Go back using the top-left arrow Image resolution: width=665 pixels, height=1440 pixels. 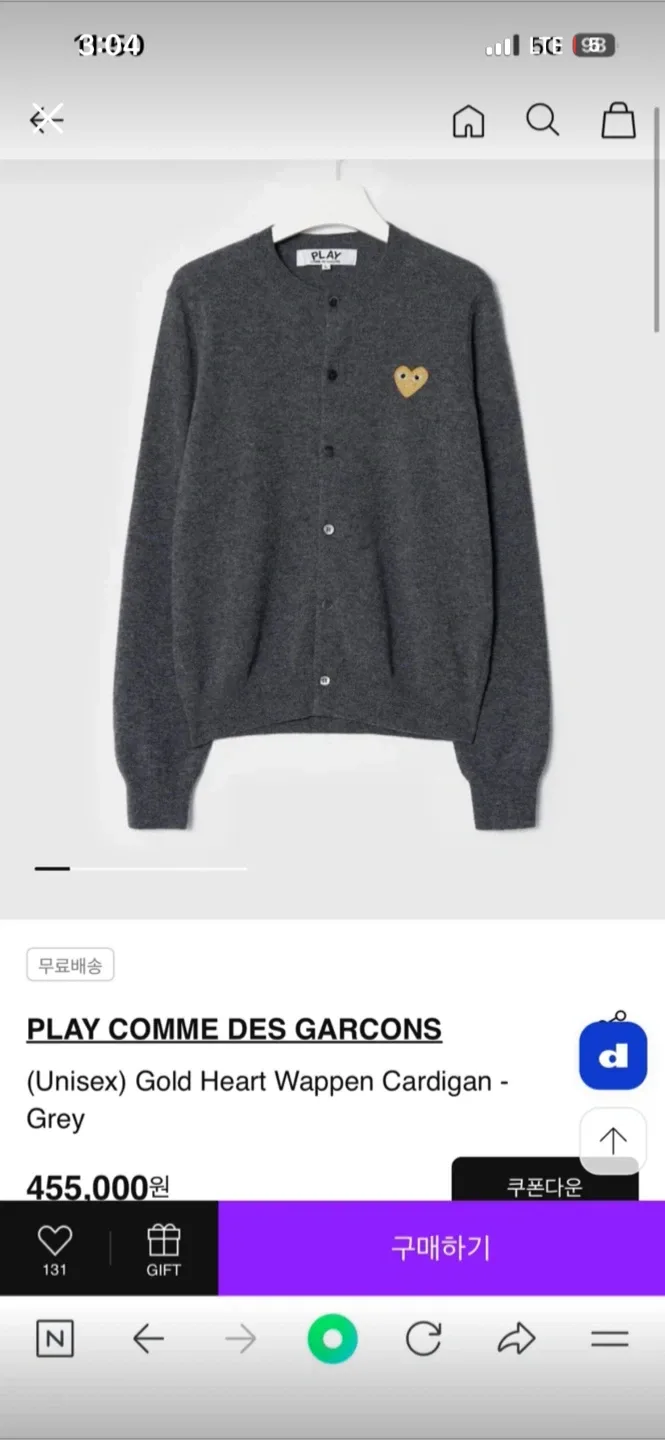(46, 120)
